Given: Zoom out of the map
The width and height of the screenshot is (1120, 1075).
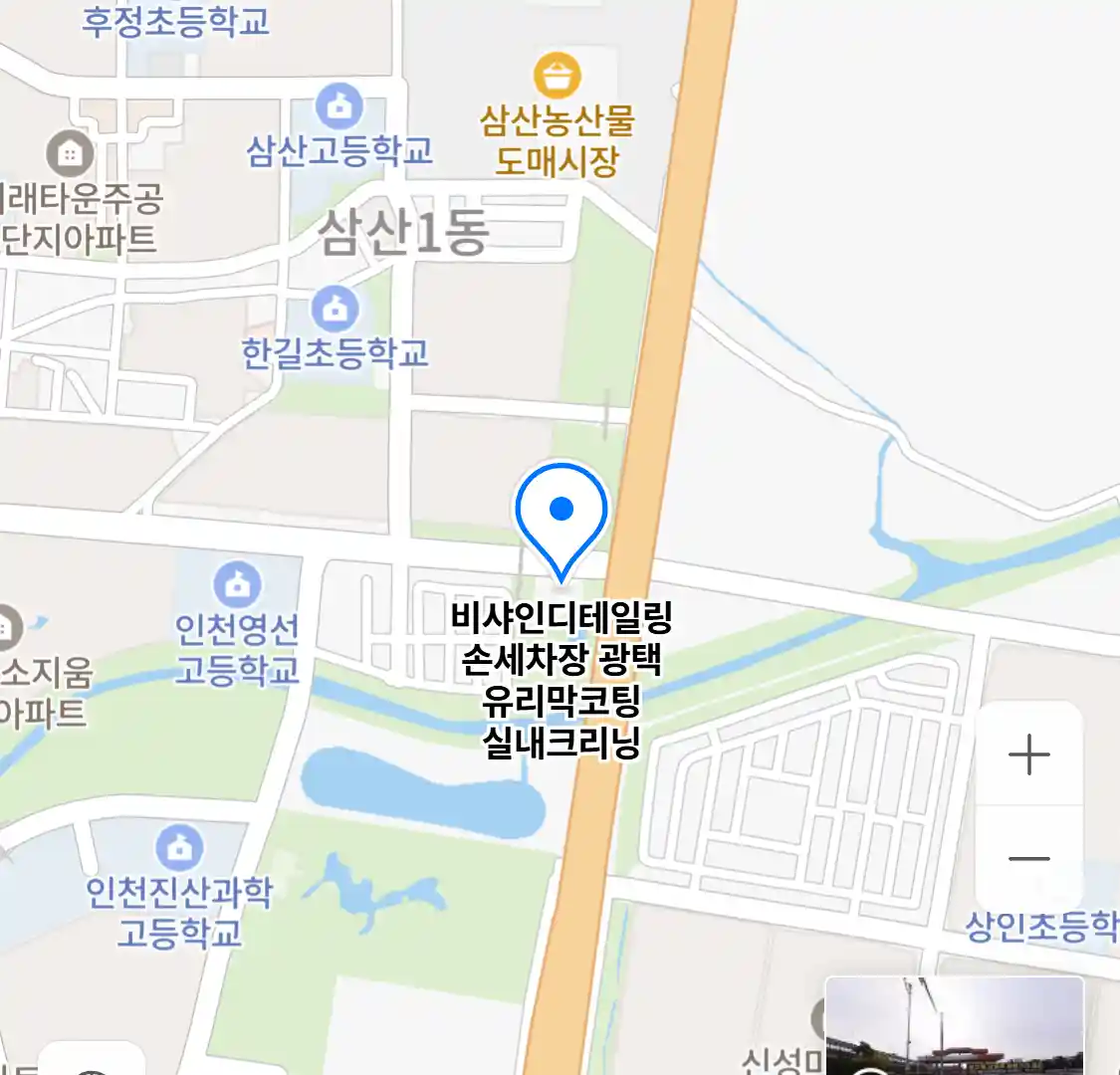Looking at the screenshot, I should point(1028,858).
